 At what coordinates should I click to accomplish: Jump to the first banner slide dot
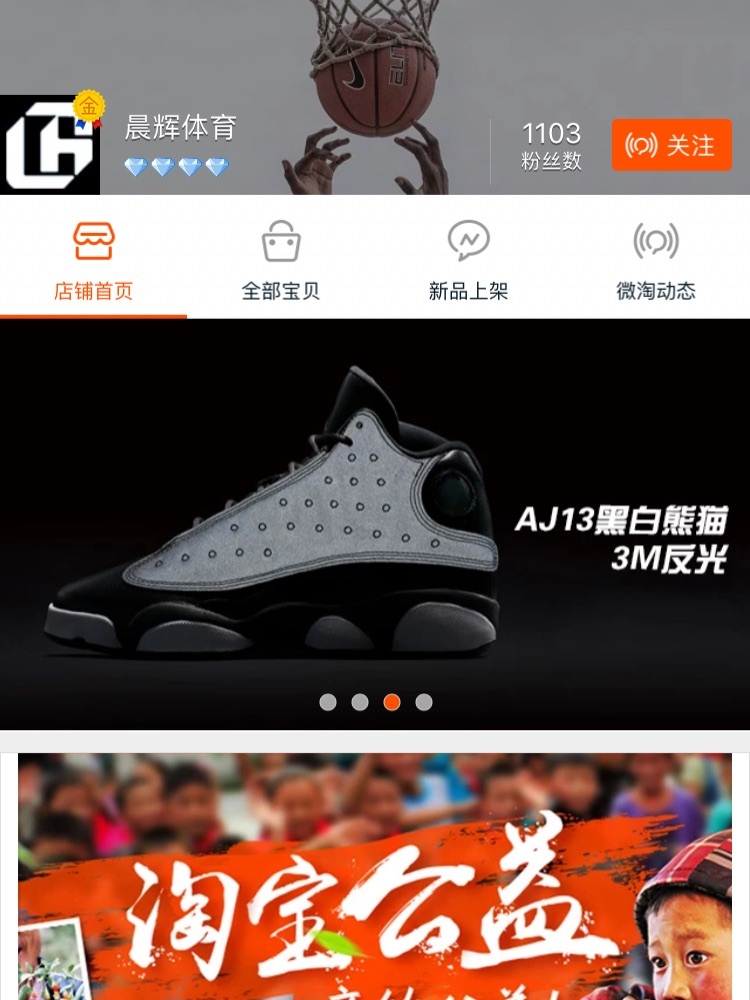pyautogui.click(x=328, y=702)
